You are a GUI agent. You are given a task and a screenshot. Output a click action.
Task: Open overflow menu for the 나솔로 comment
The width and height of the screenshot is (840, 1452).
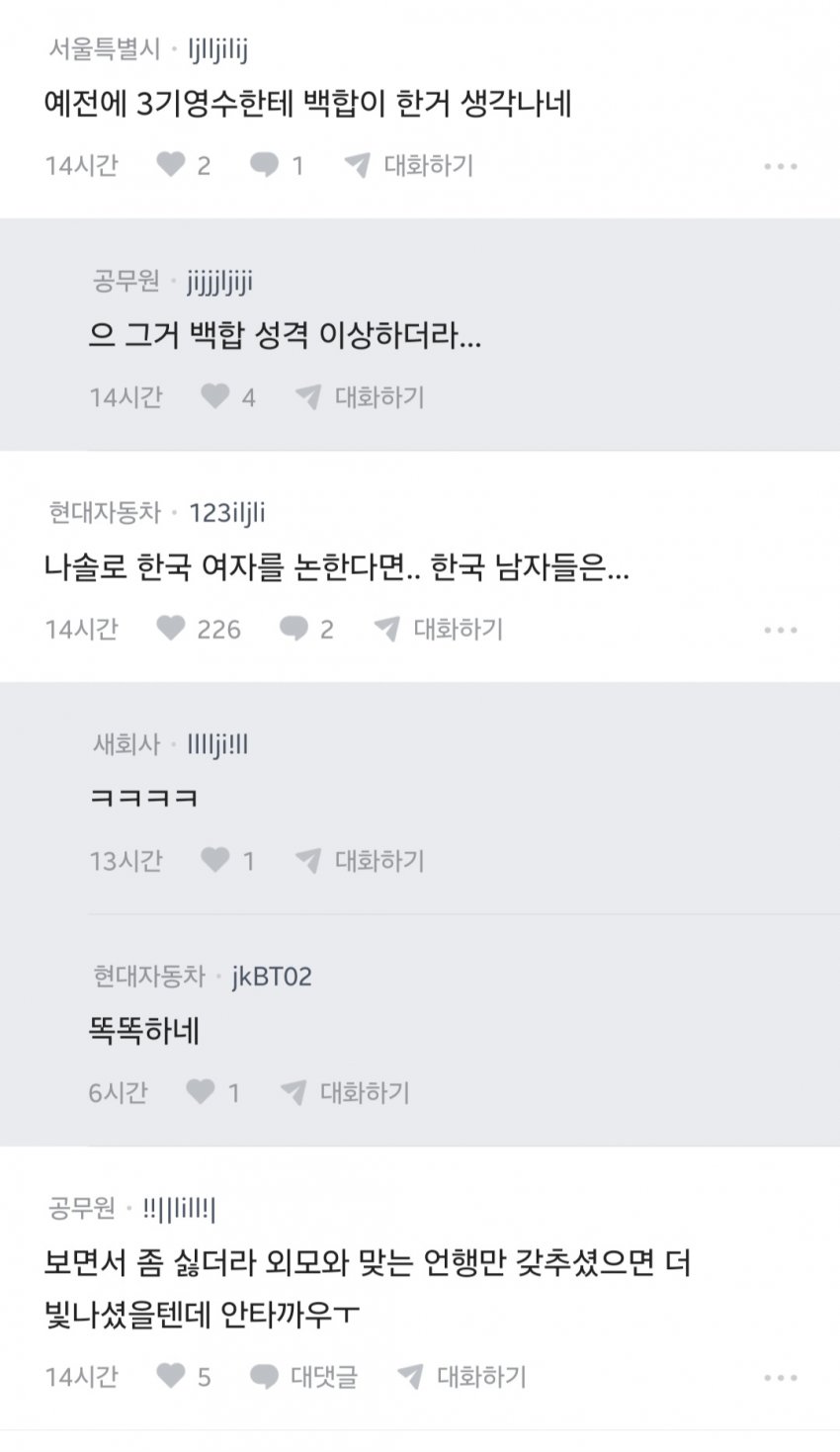pyautogui.click(x=780, y=630)
